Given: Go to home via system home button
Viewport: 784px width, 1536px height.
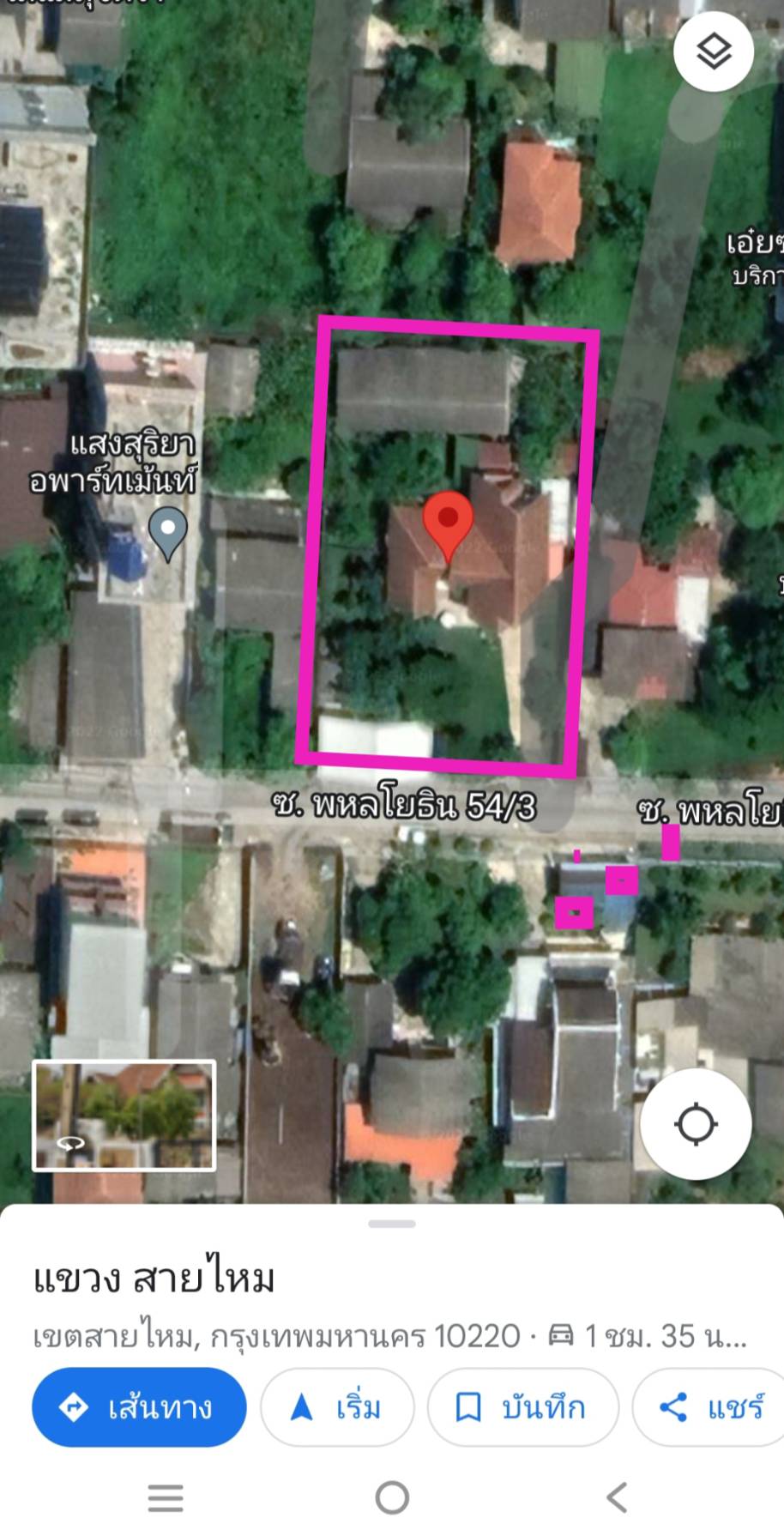Looking at the screenshot, I should [392, 1497].
